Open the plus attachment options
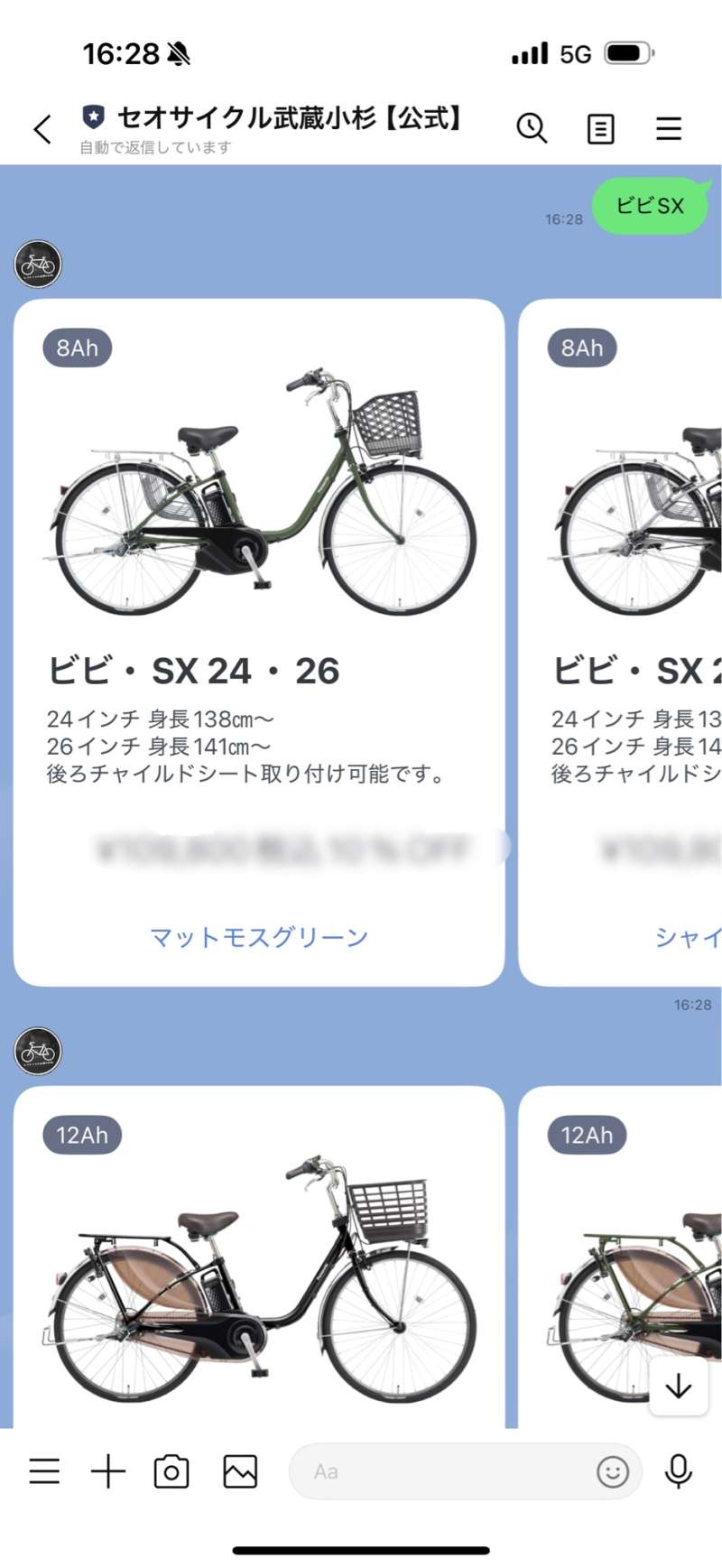This screenshot has width=722, height=1568. pos(107,1472)
